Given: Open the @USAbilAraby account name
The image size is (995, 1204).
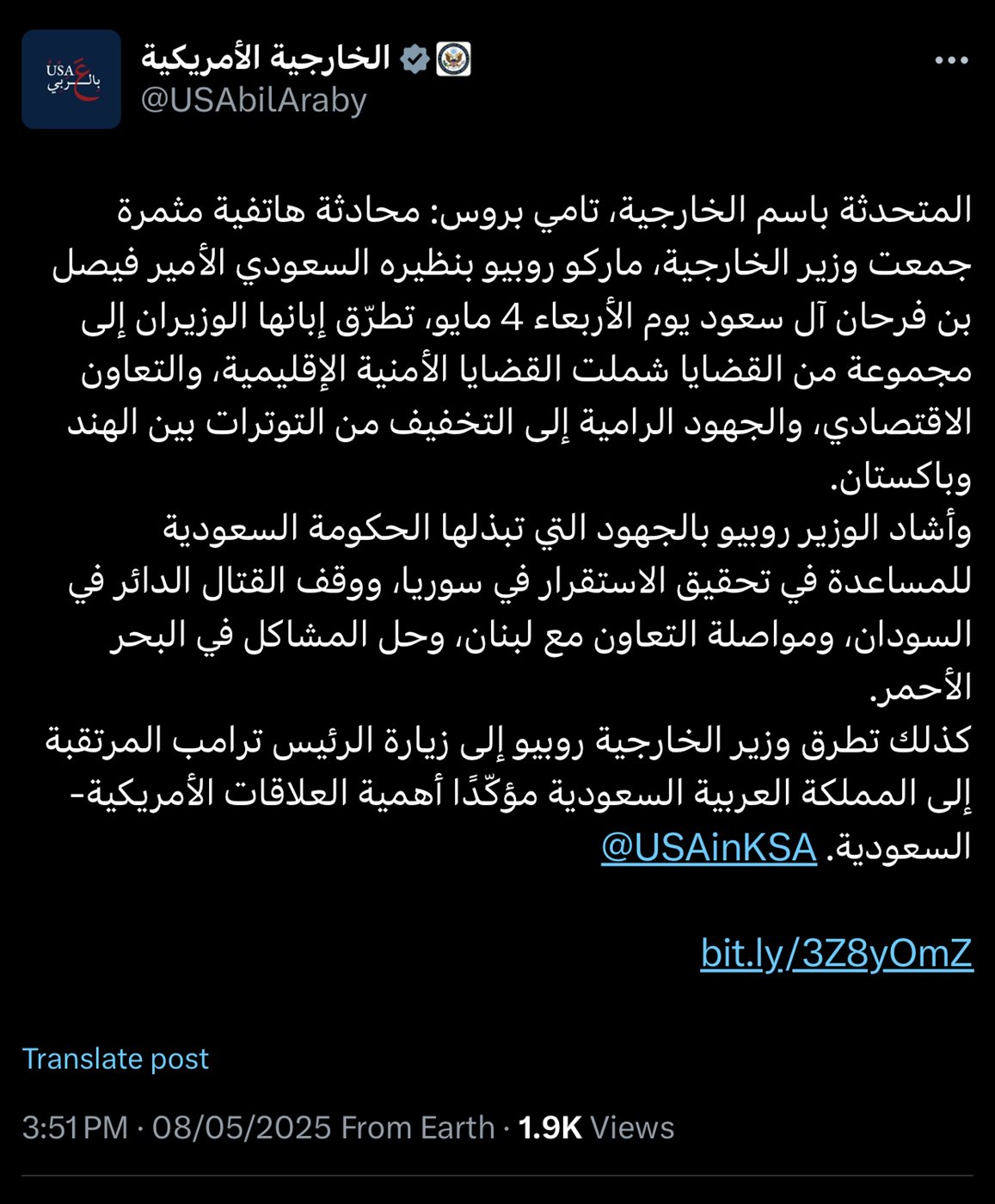Looking at the screenshot, I should (x=254, y=101).
